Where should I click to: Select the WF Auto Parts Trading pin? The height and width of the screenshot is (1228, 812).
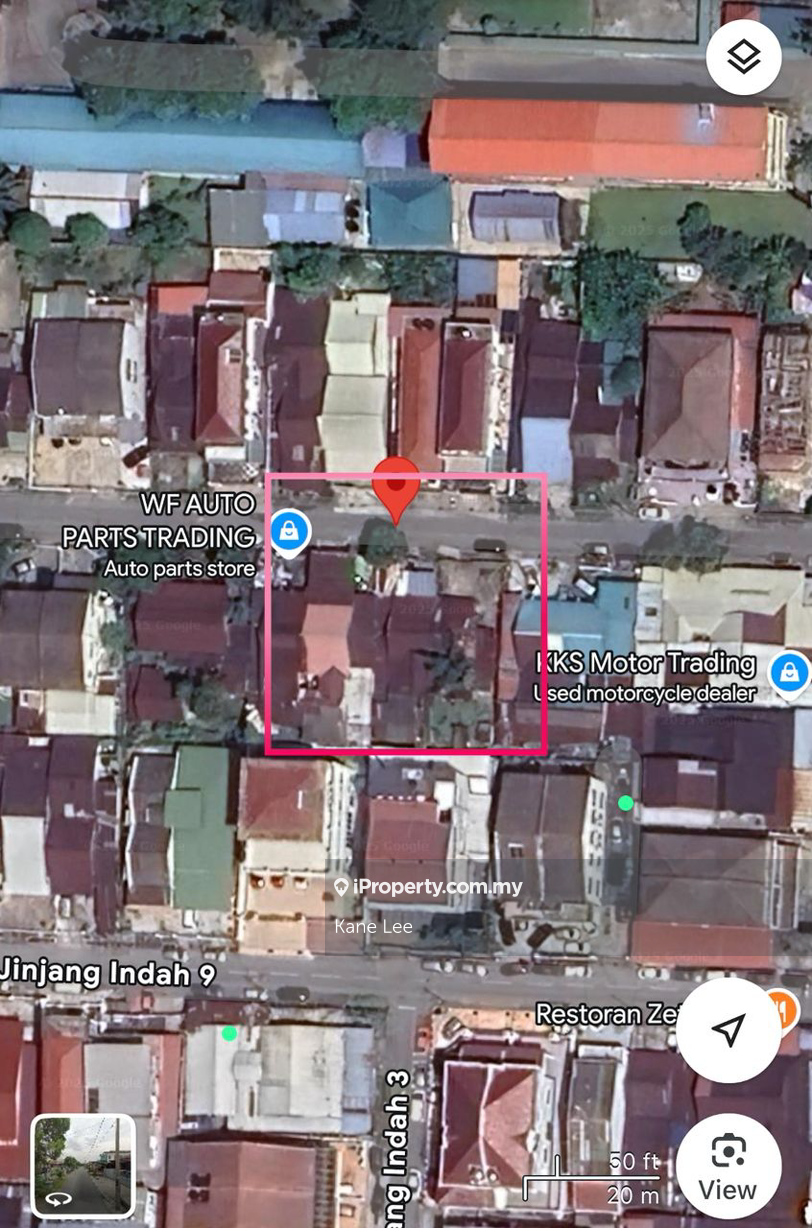(x=289, y=531)
